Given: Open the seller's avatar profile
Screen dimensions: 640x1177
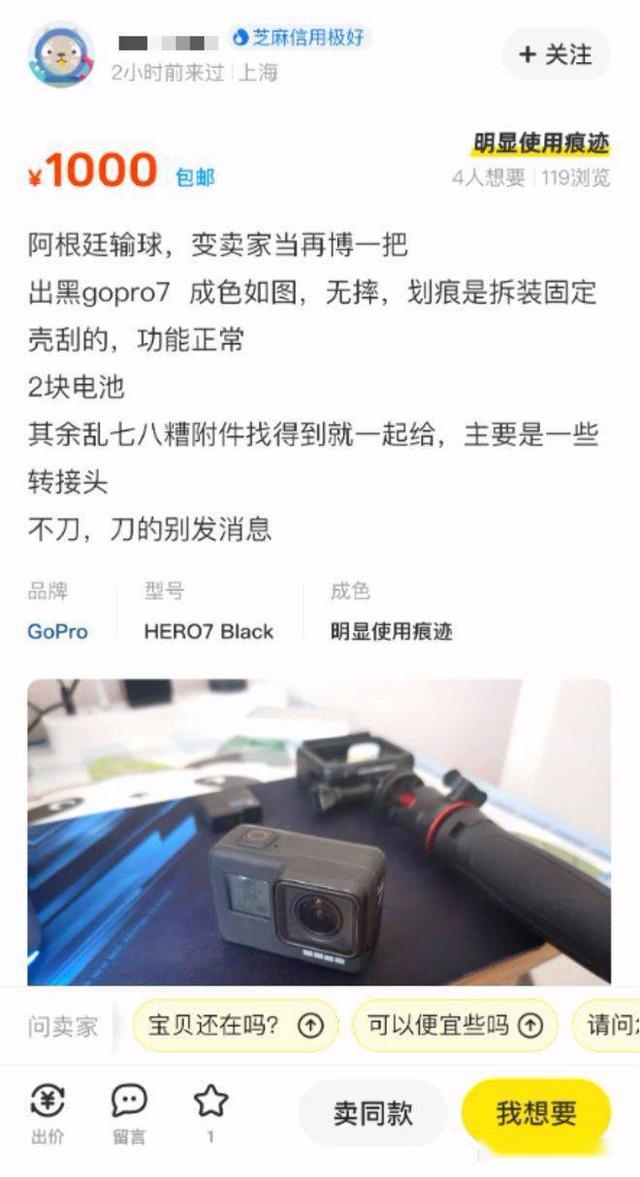Looking at the screenshot, I should [x=61, y=55].
